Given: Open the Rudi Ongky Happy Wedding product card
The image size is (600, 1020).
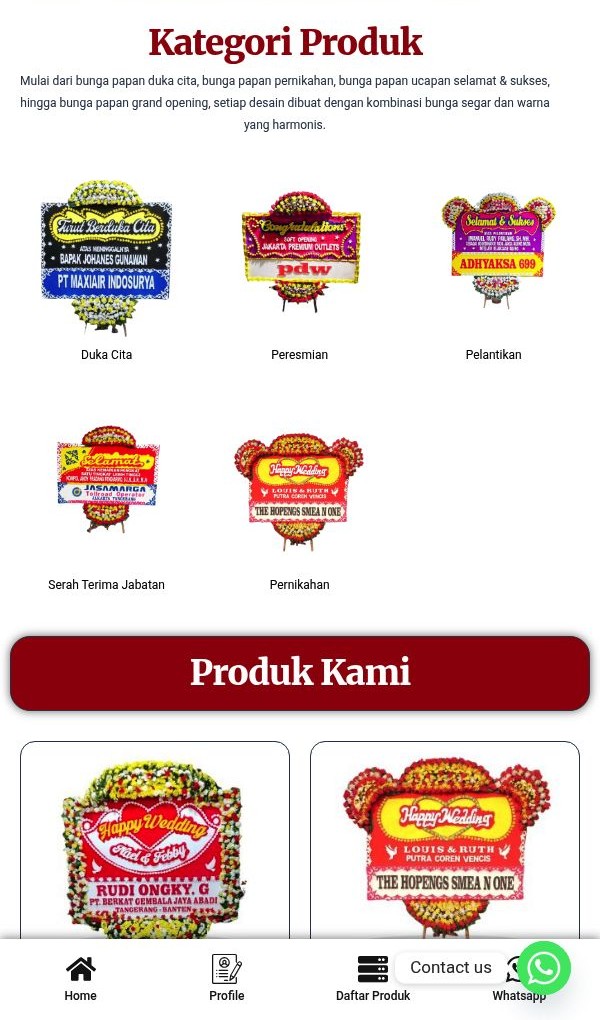Looking at the screenshot, I should click(x=155, y=840).
